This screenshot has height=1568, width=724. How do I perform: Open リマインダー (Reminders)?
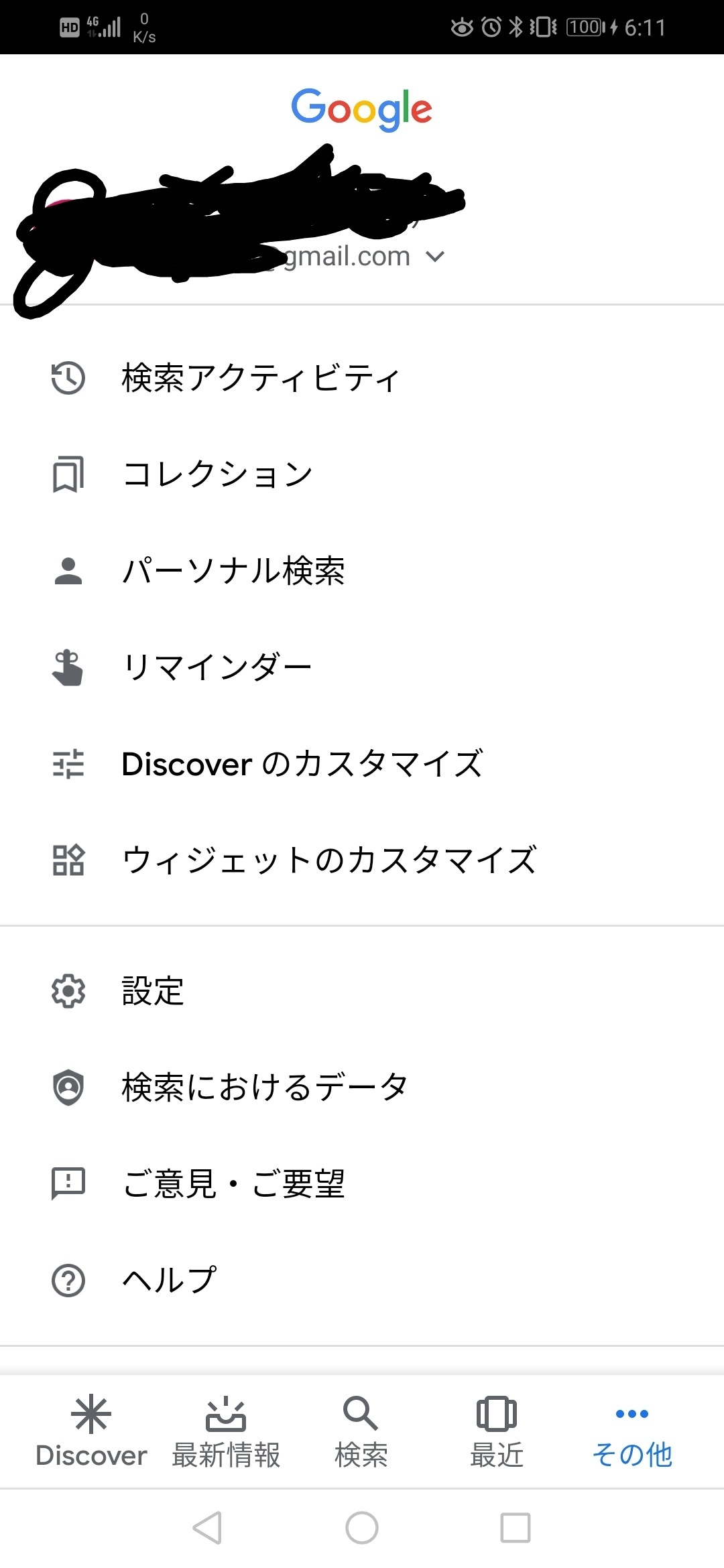(x=217, y=667)
